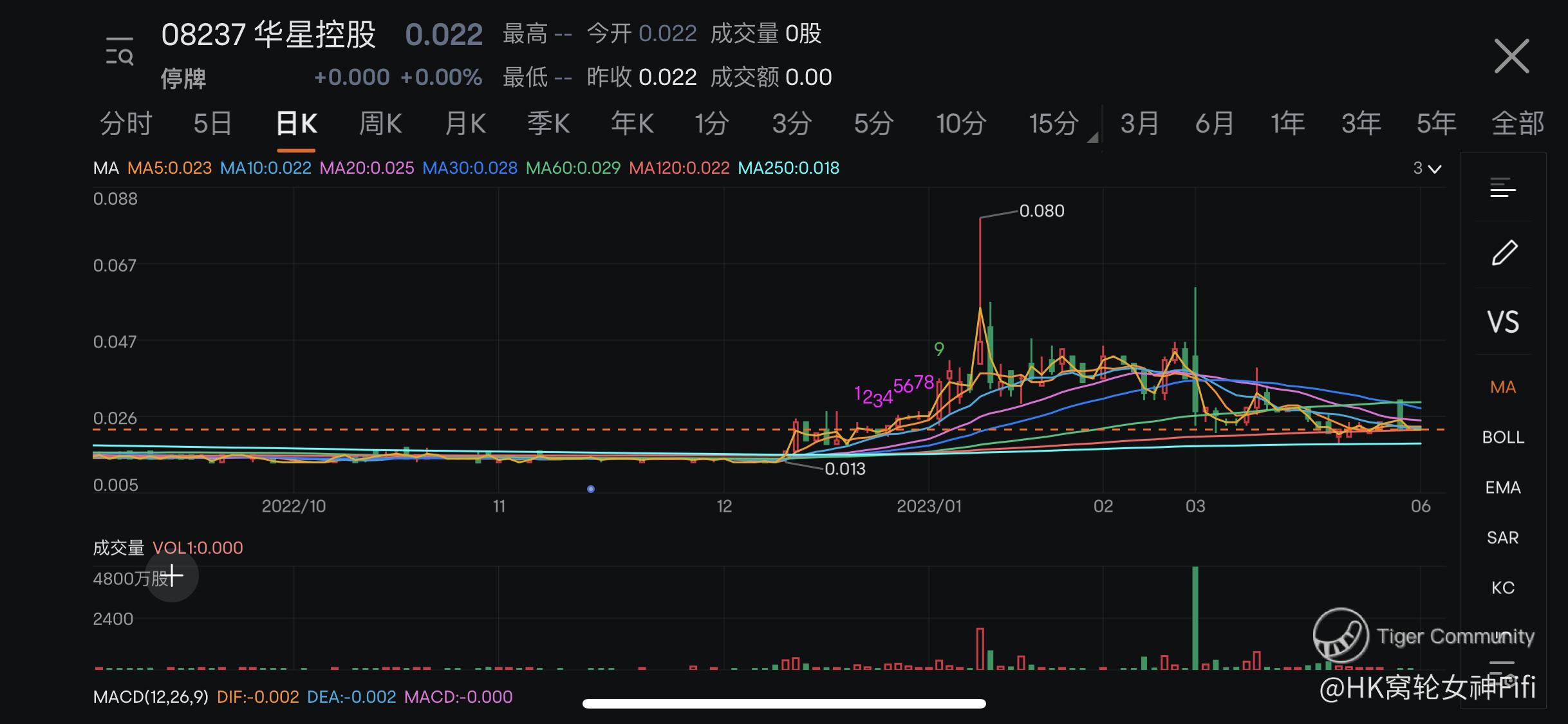
Task: Select the BOLL indicator
Action: [x=1503, y=438]
